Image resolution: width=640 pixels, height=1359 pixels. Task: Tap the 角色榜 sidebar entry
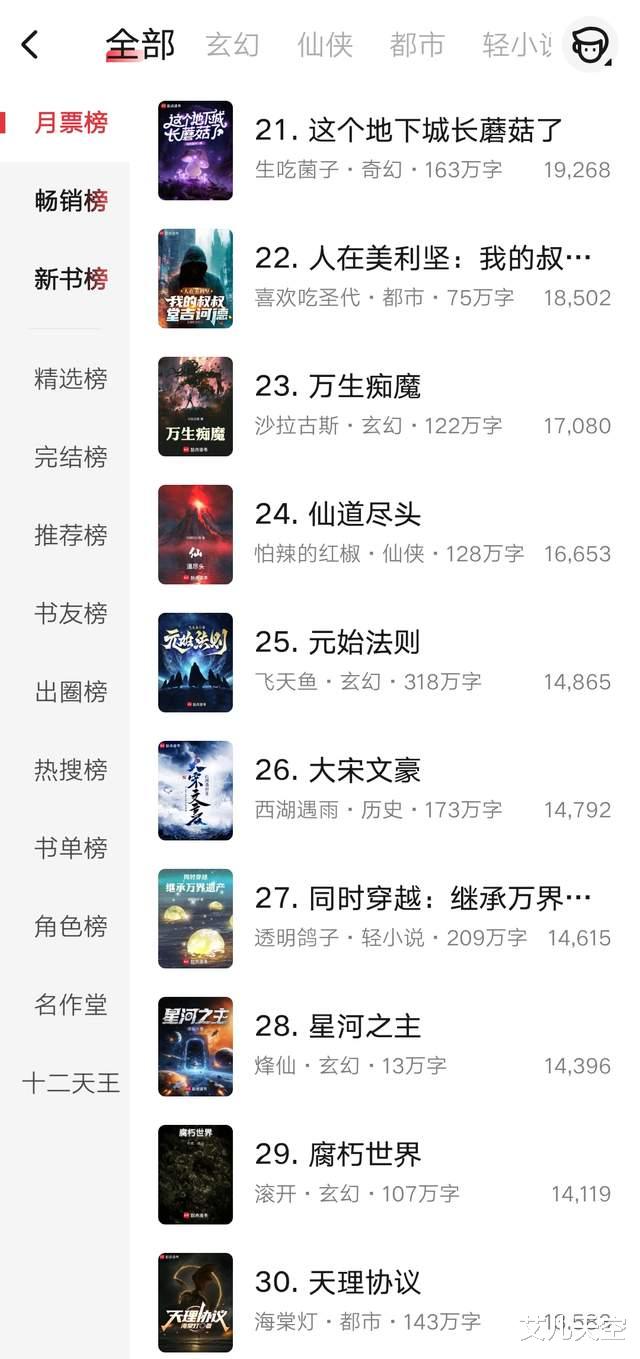pyautogui.click(x=71, y=926)
